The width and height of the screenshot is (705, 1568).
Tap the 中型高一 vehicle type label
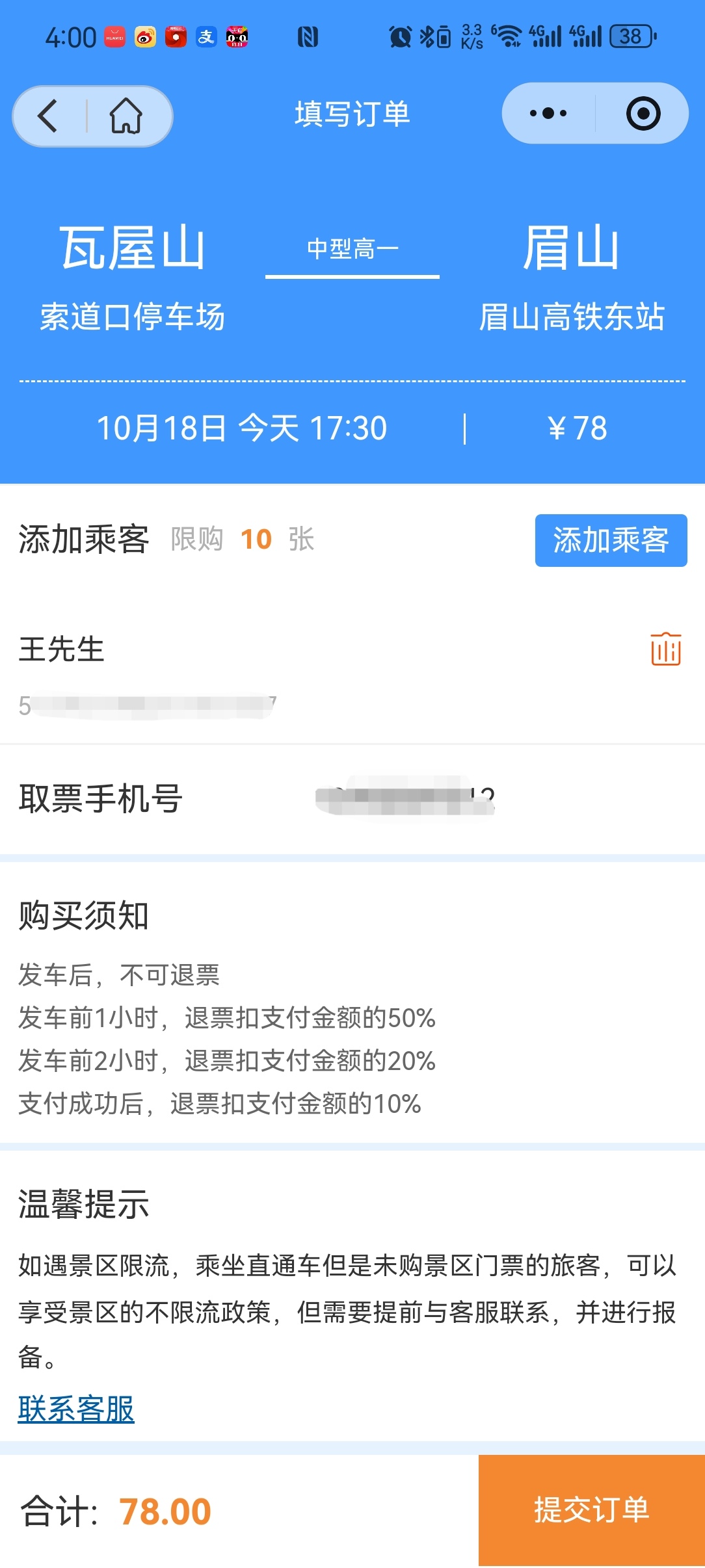click(352, 247)
